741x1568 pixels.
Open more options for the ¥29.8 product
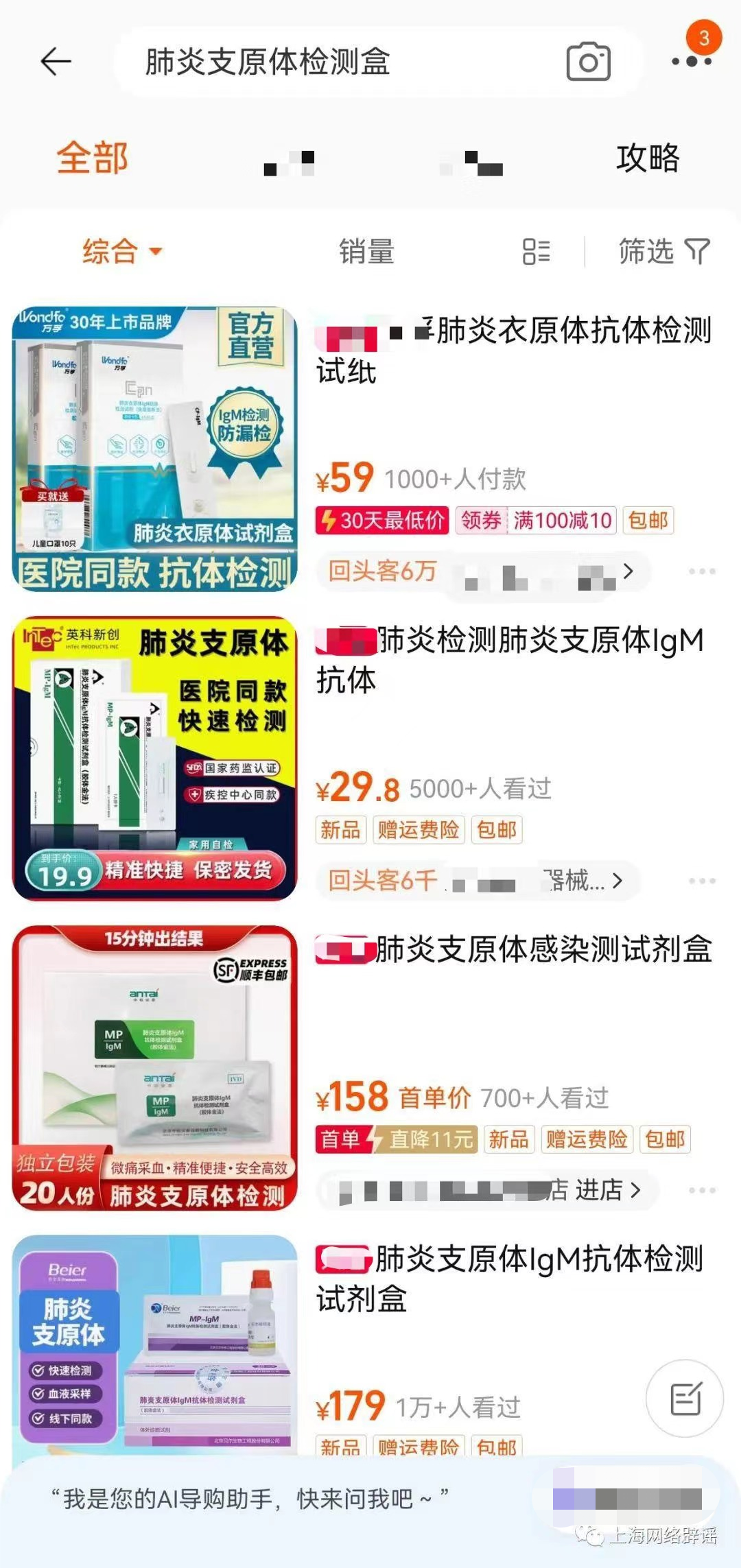[x=702, y=881]
